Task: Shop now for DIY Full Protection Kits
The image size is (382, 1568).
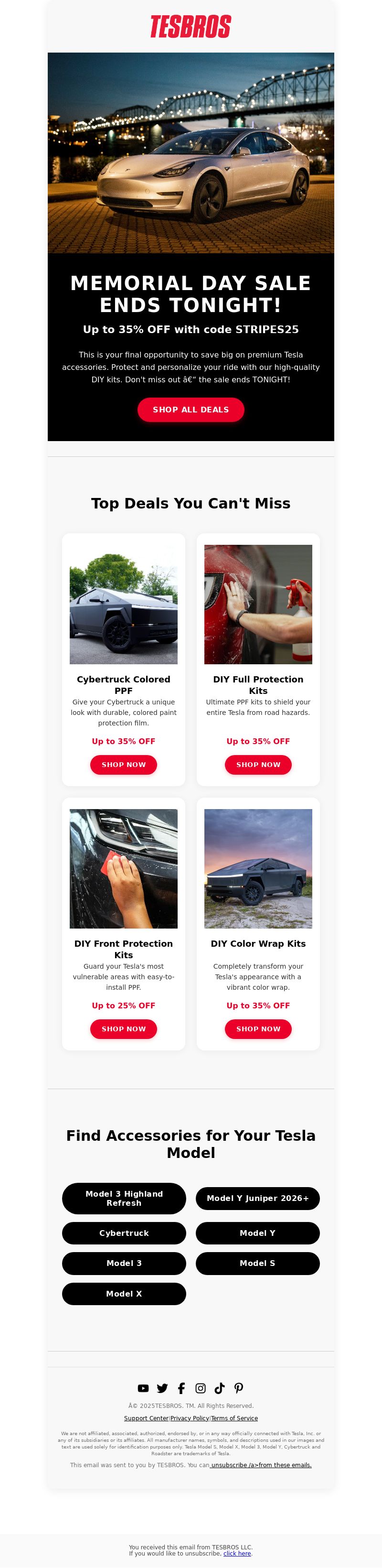Action: click(x=258, y=765)
